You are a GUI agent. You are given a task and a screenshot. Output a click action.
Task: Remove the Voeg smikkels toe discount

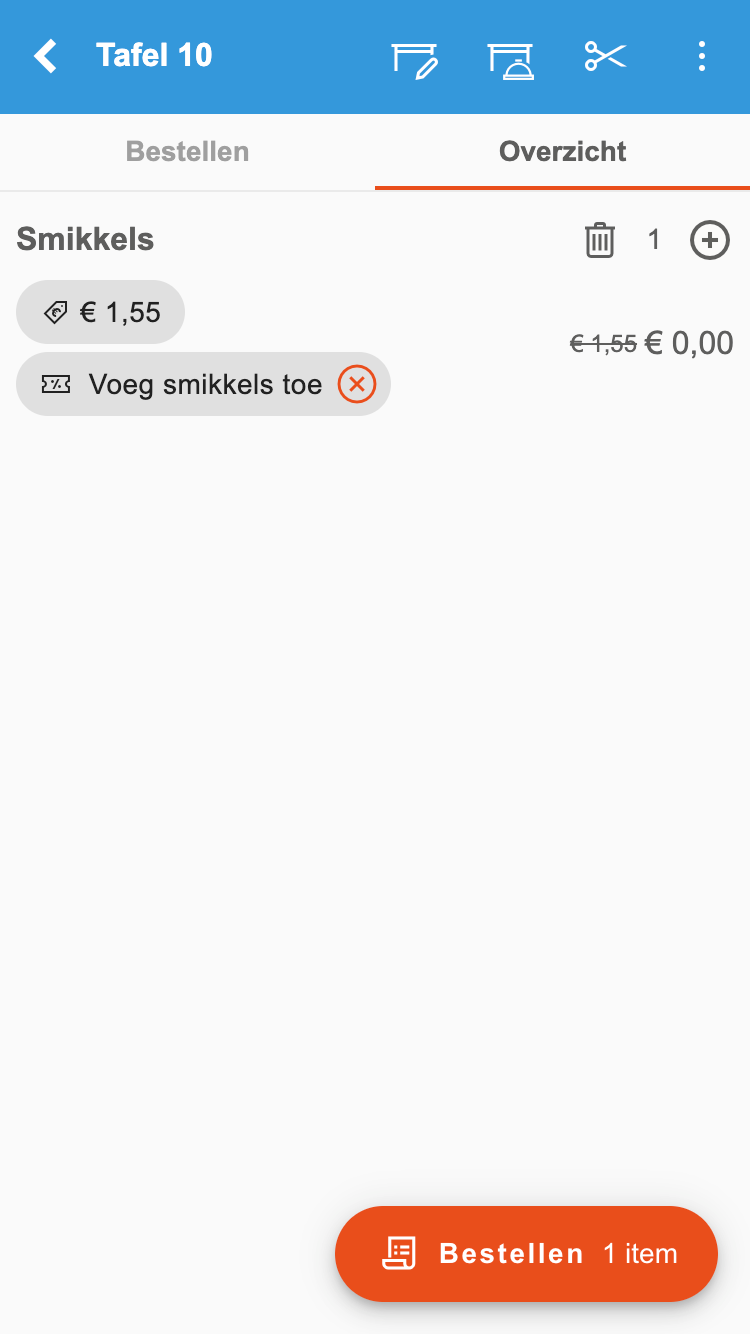[357, 384]
